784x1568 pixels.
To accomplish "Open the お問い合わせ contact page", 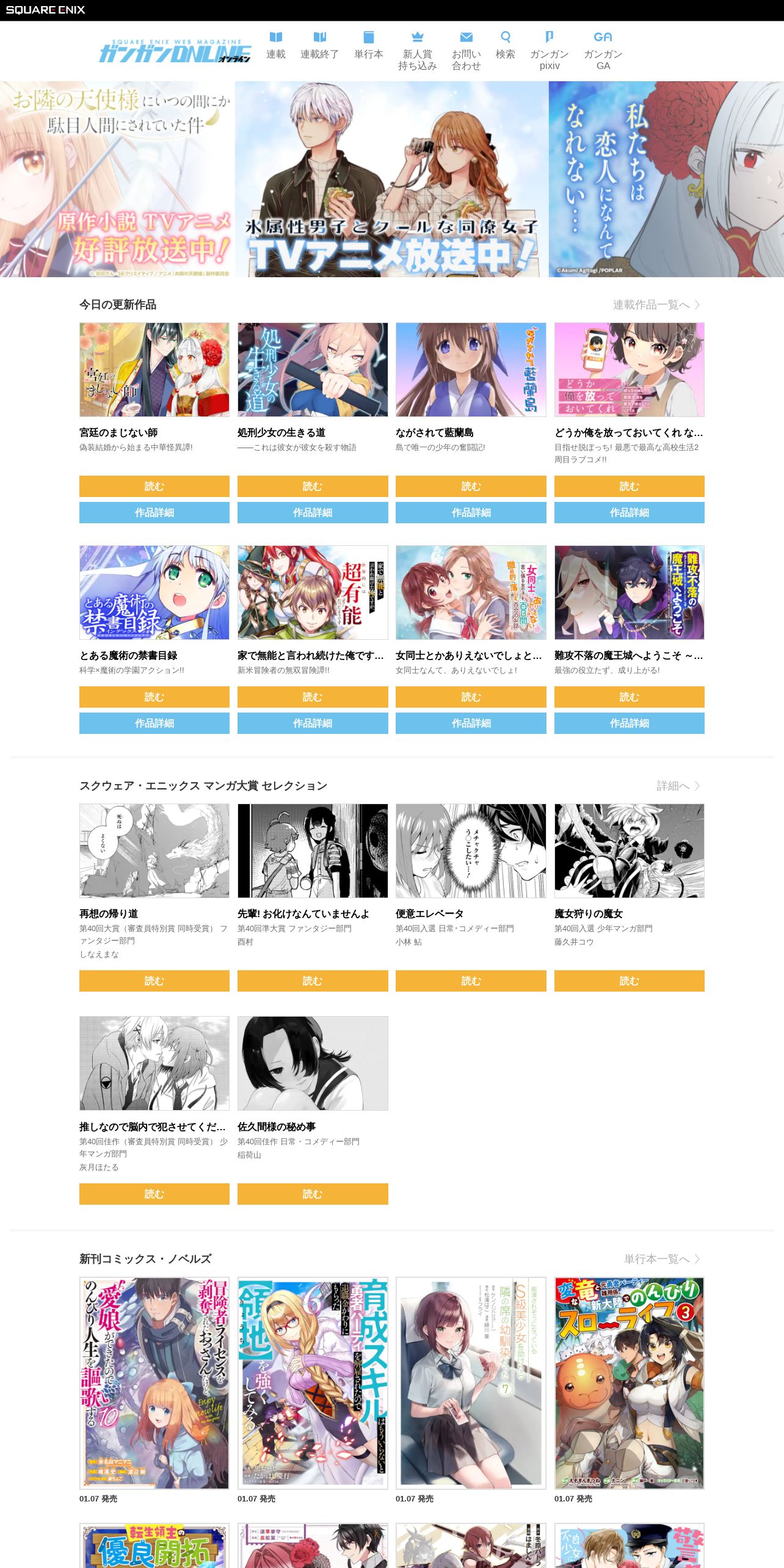I will pos(466,51).
